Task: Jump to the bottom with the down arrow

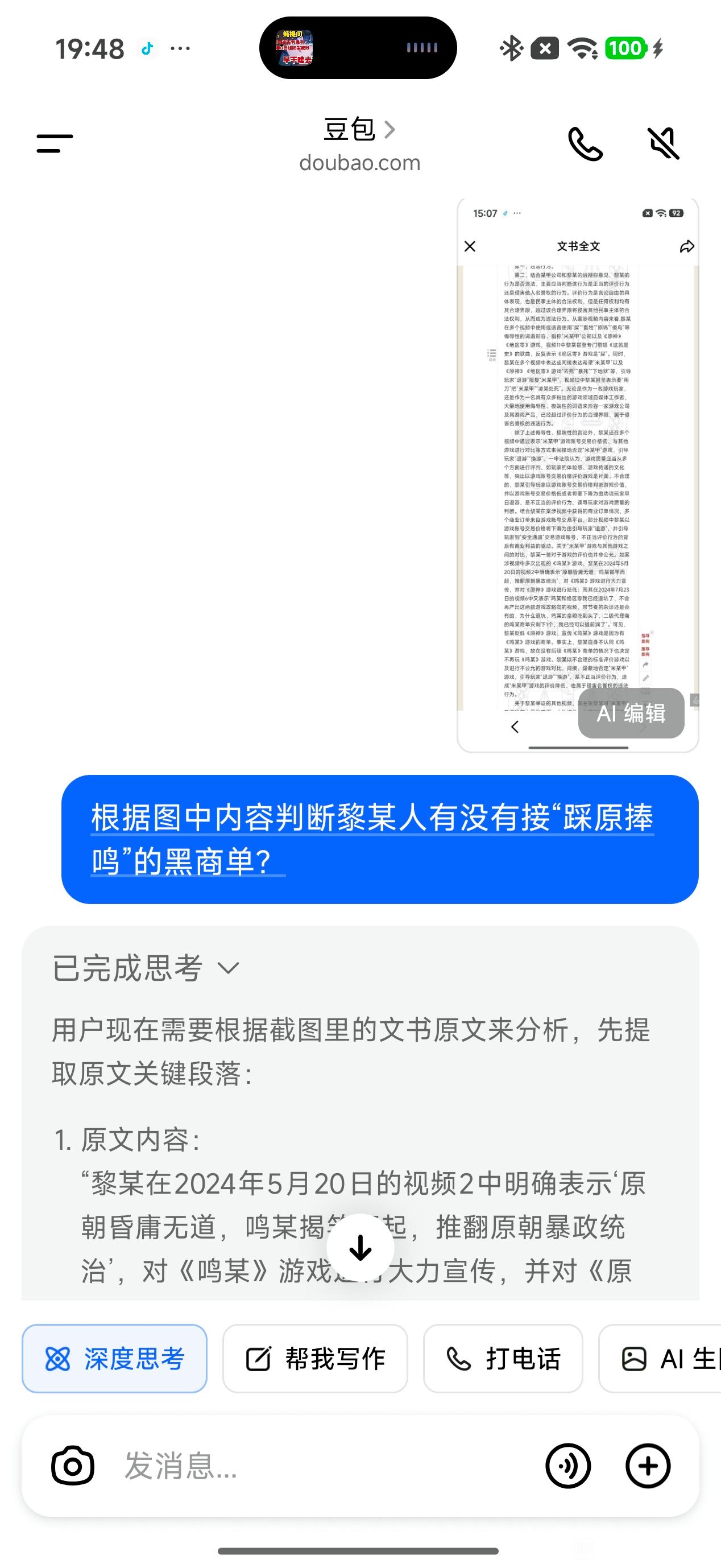Action: coord(360,1248)
